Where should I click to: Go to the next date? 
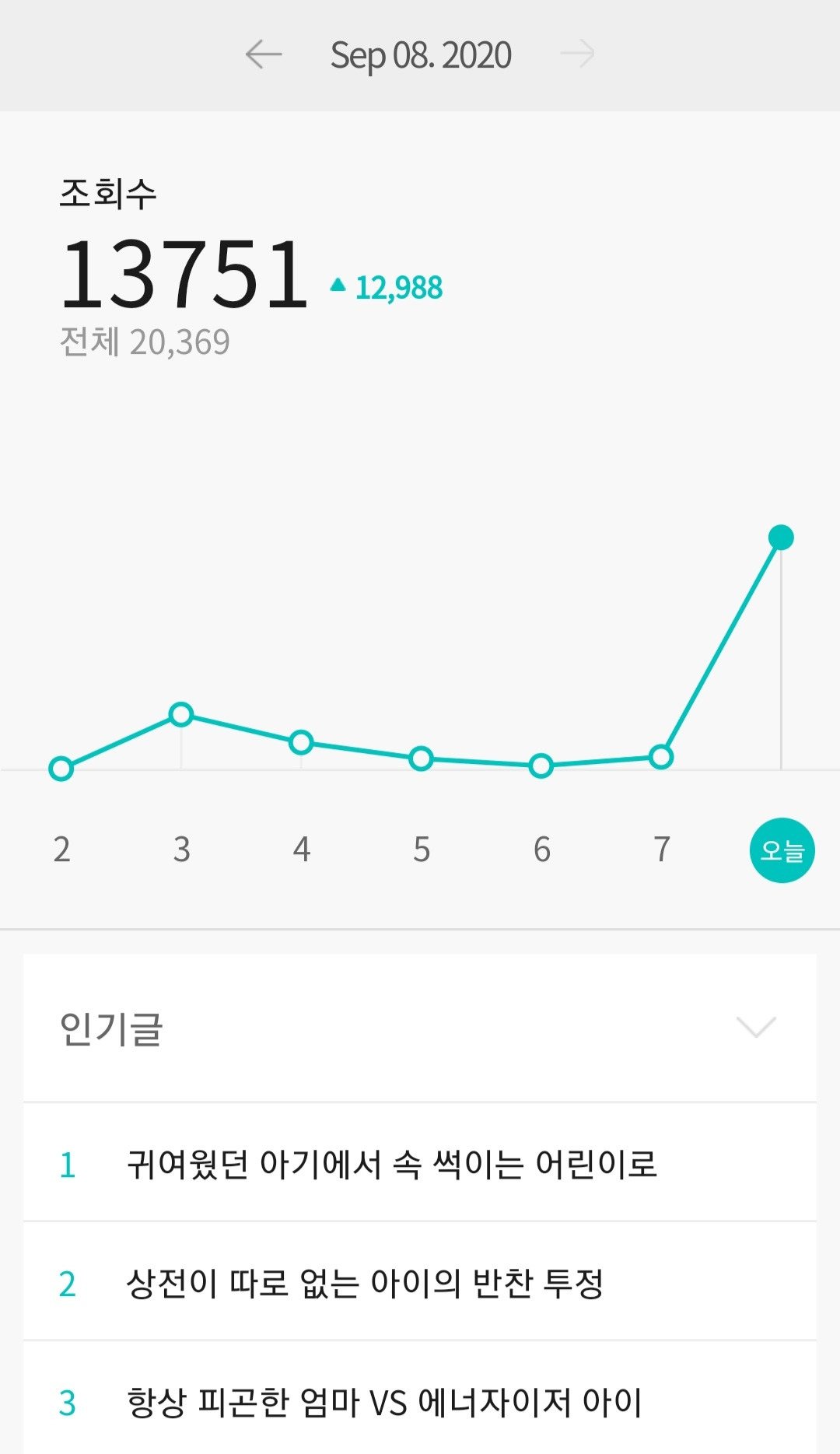tap(577, 54)
